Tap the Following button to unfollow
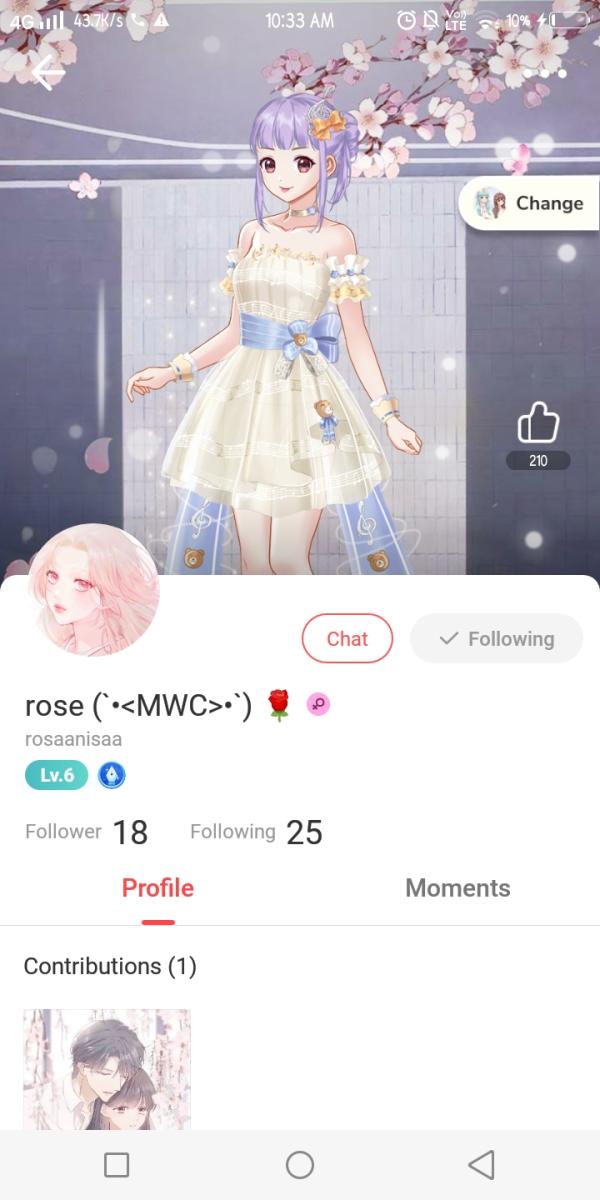This screenshot has width=600, height=1200. [496, 638]
